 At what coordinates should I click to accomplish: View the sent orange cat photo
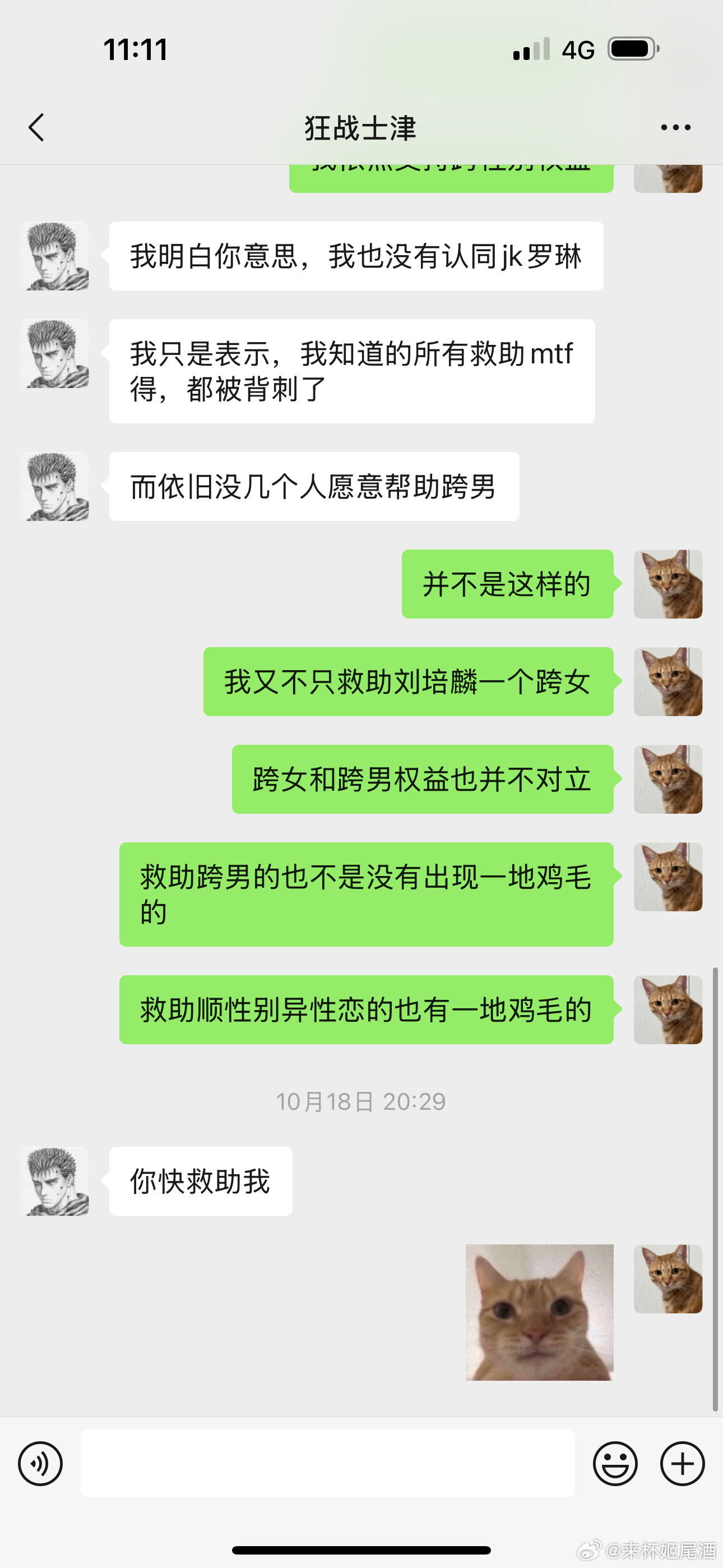click(x=539, y=1312)
